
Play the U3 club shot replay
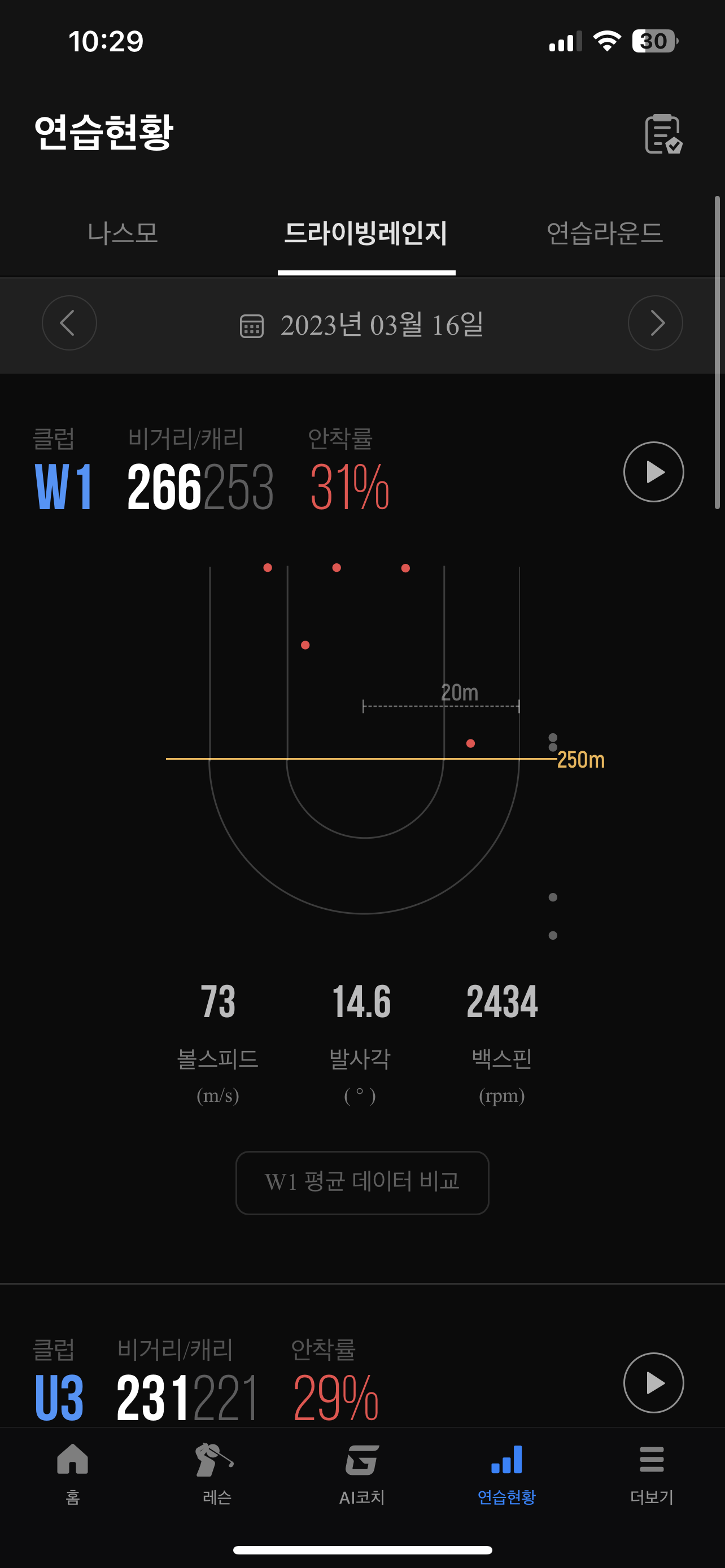[x=653, y=1382]
